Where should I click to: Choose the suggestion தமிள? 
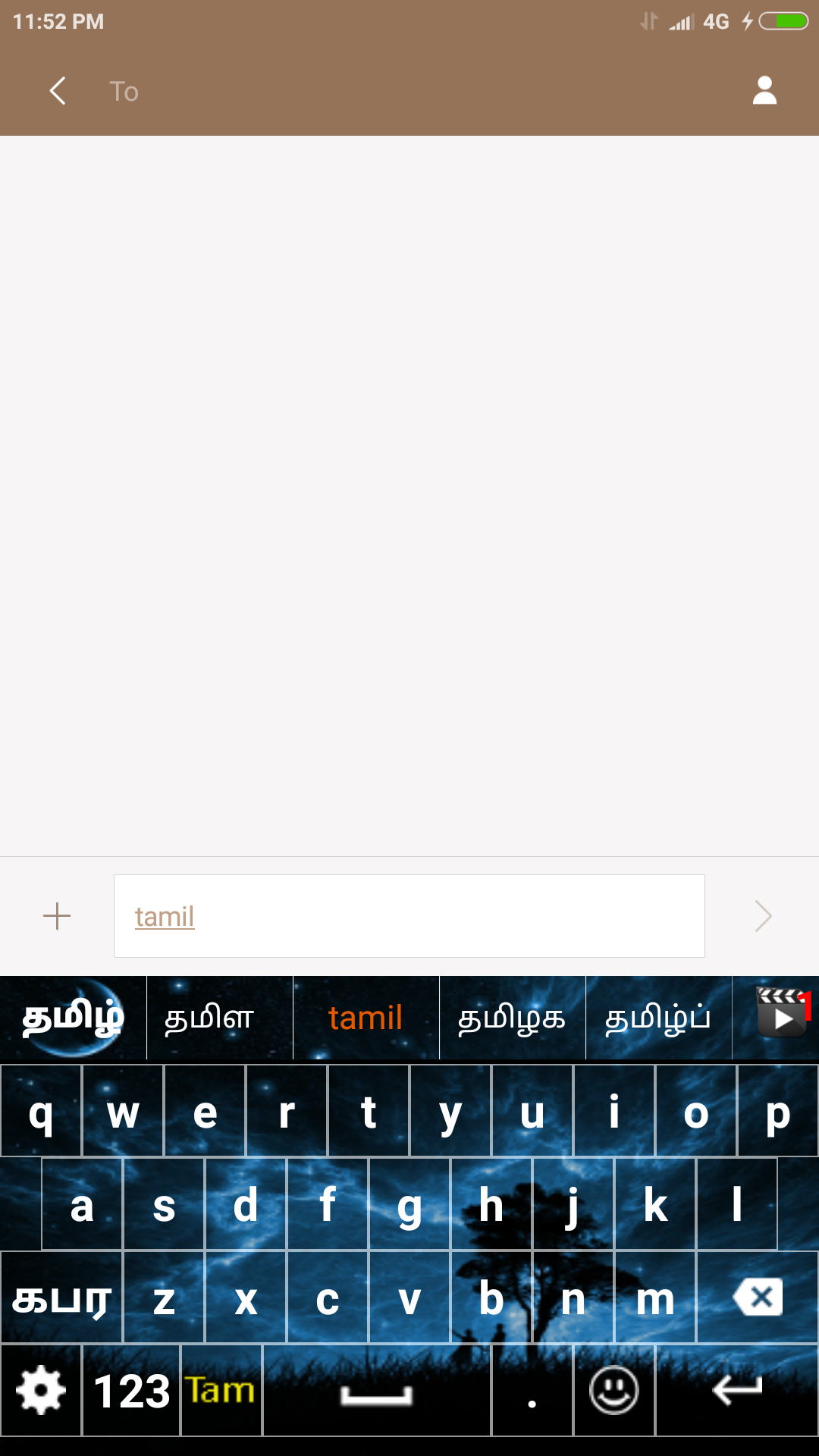click(220, 1018)
